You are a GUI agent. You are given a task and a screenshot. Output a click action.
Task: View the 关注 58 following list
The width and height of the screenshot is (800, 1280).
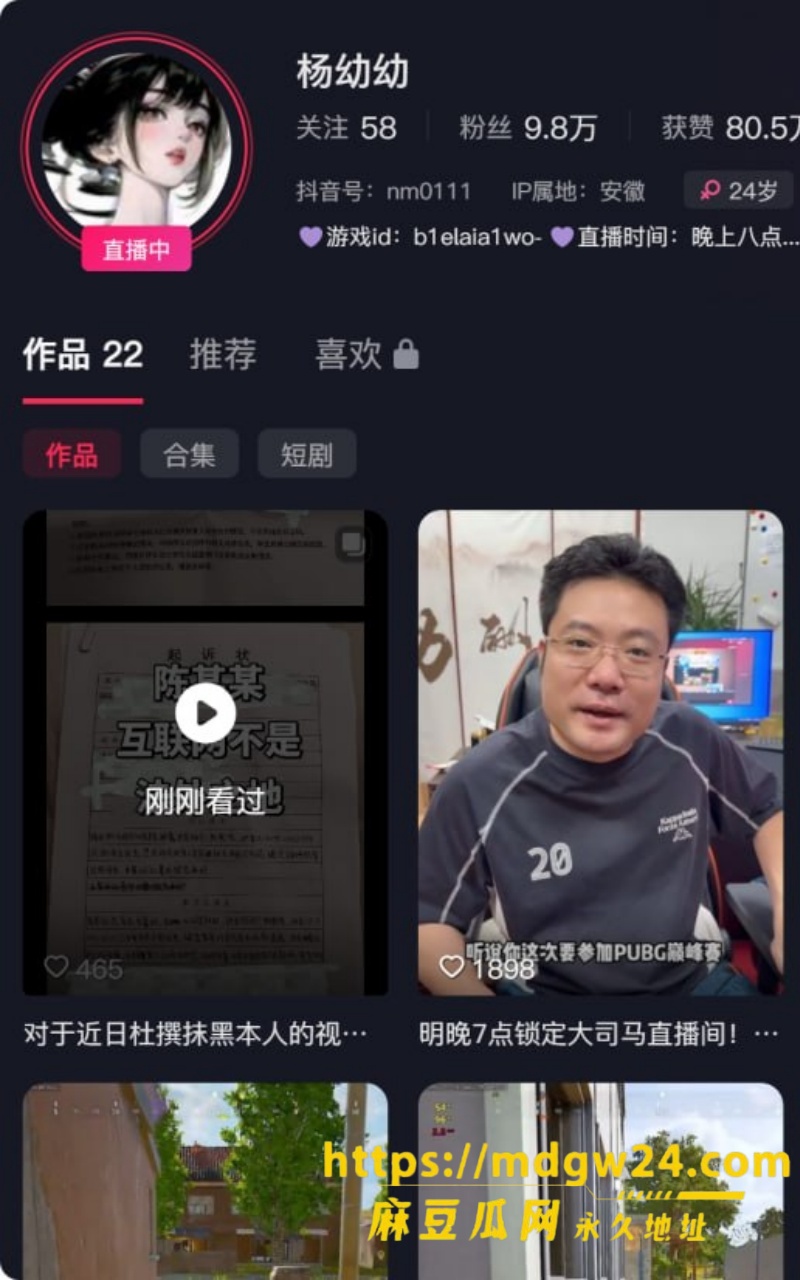(x=346, y=128)
